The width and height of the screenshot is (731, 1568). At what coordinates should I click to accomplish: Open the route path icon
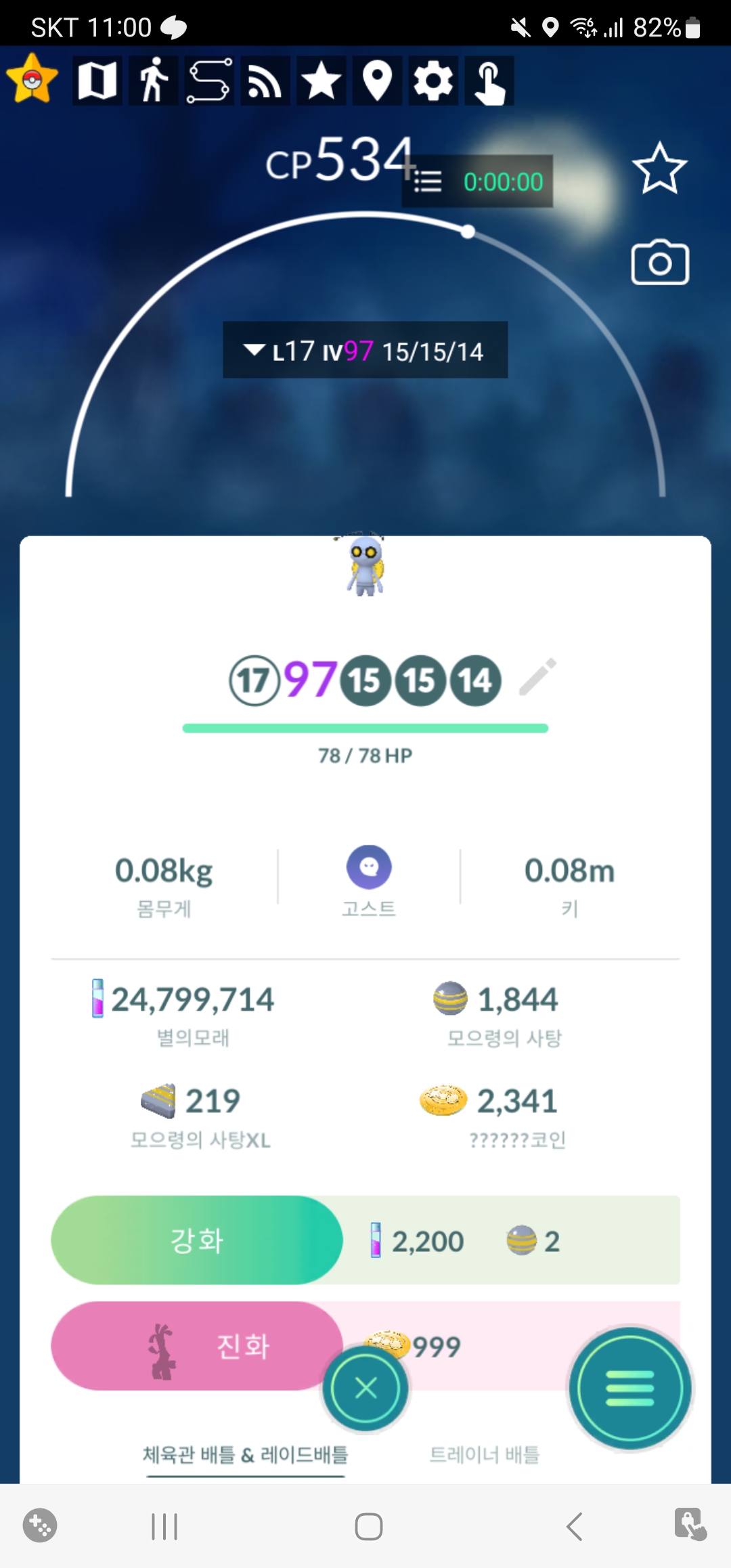coord(209,81)
